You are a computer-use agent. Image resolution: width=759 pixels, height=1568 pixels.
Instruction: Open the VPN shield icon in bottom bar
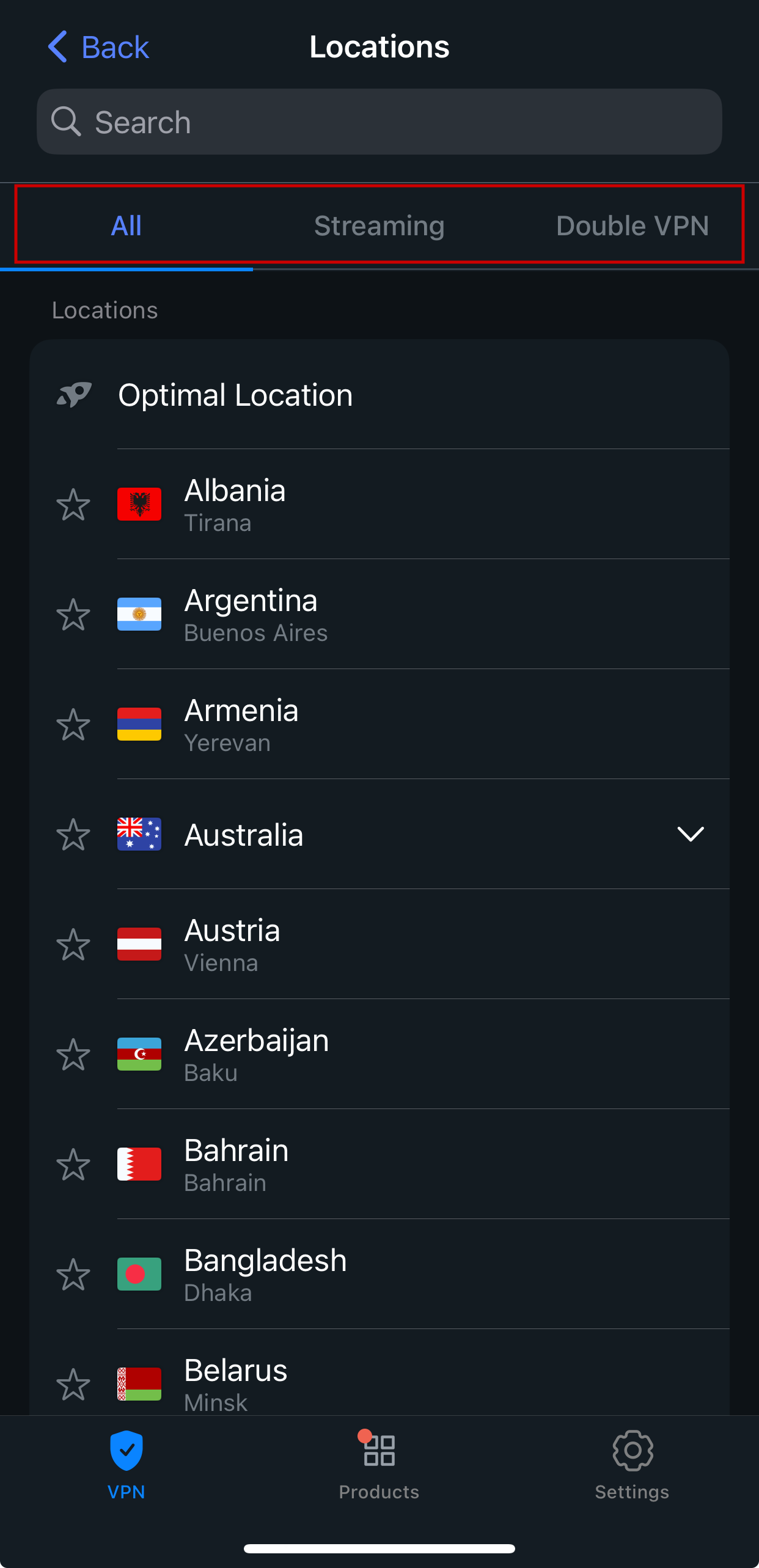coord(127,1451)
